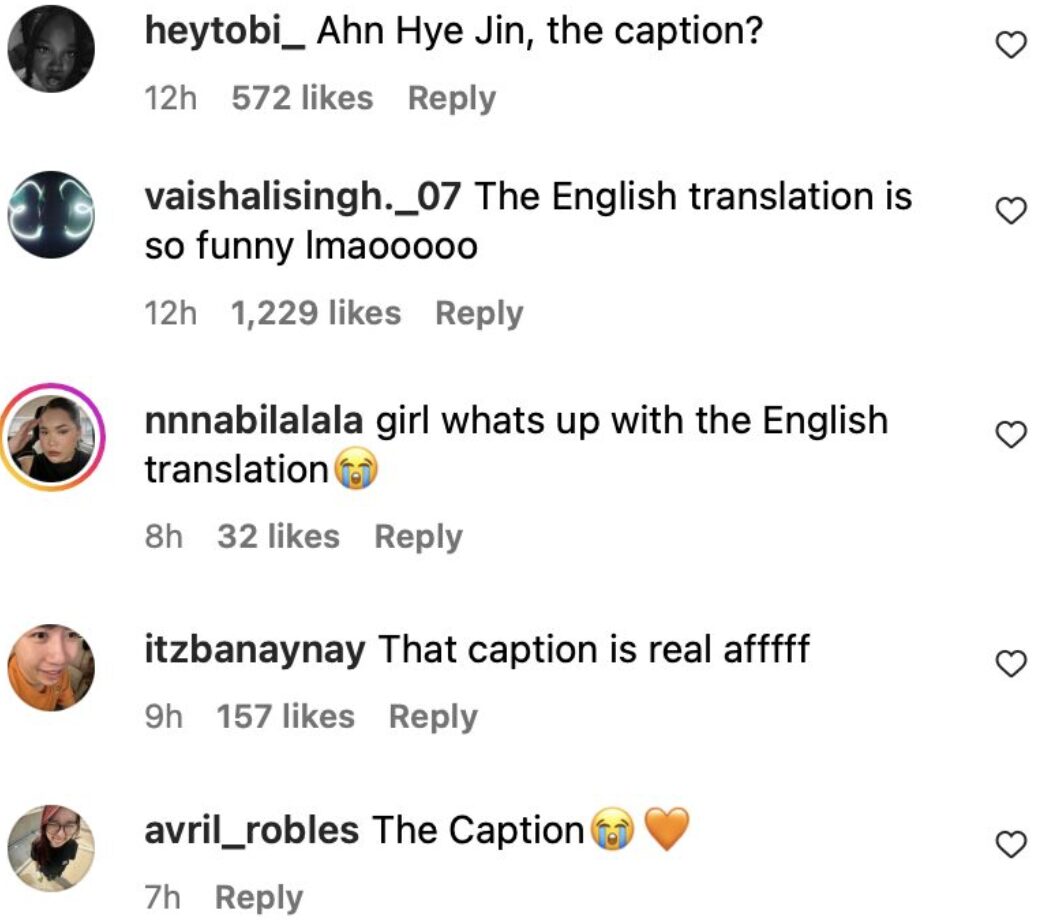1062x920 pixels.
Task: Open vaishalisingh._07's profile from username
Action: [302, 195]
